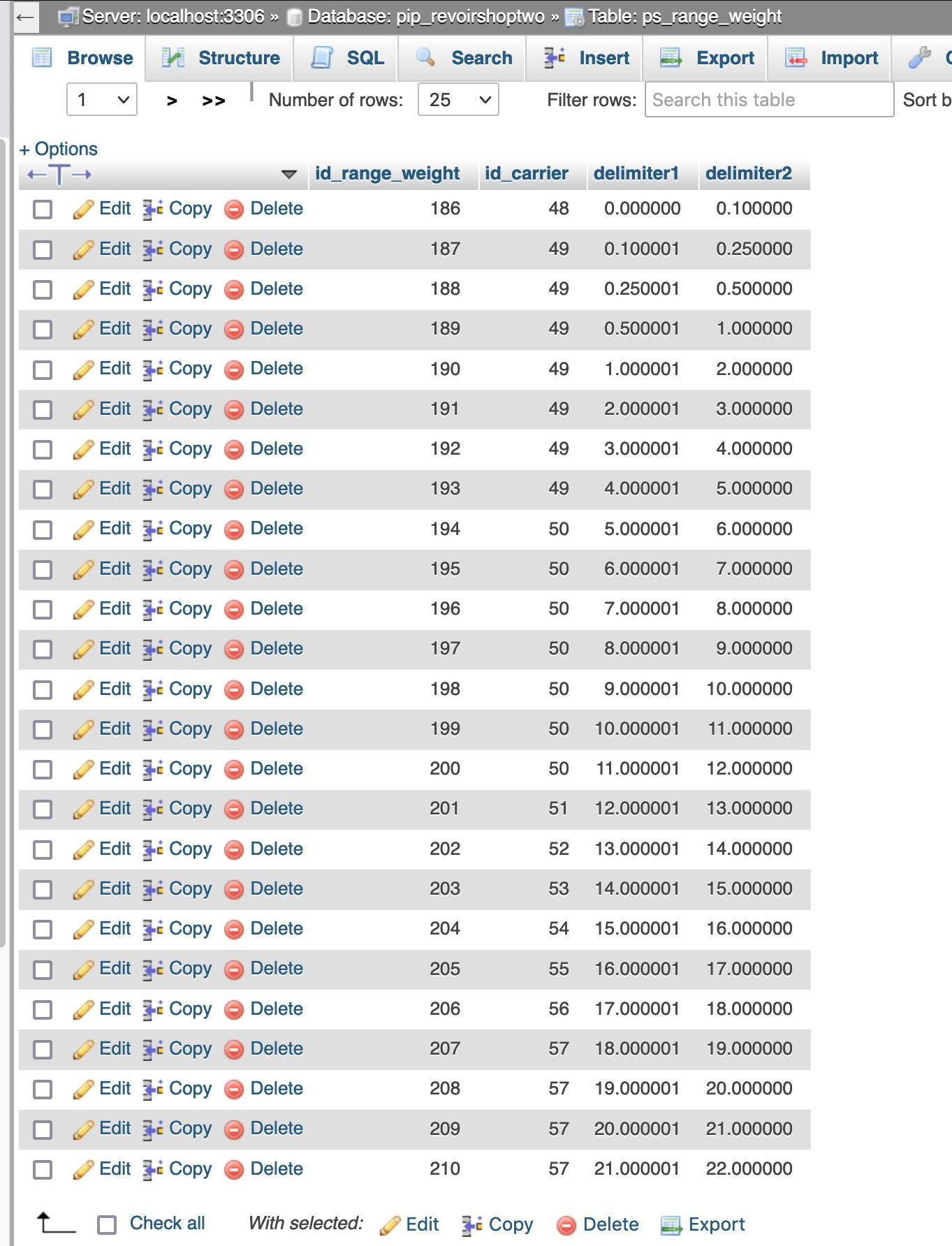Screen dimensions: 952x1246
Task: Export the selected rows
Action: click(703, 1224)
